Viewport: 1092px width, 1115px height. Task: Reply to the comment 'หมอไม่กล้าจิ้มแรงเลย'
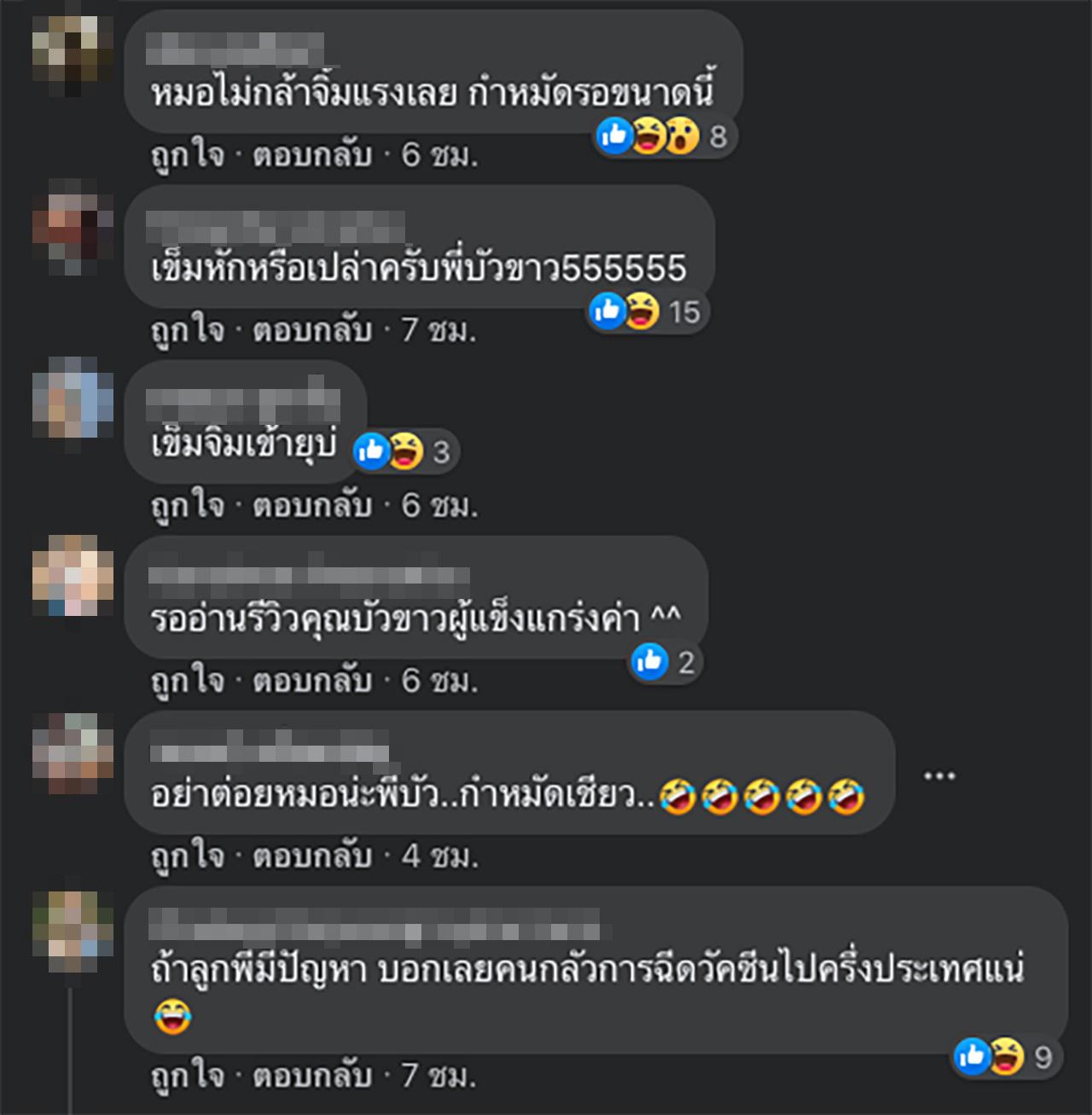point(311,155)
